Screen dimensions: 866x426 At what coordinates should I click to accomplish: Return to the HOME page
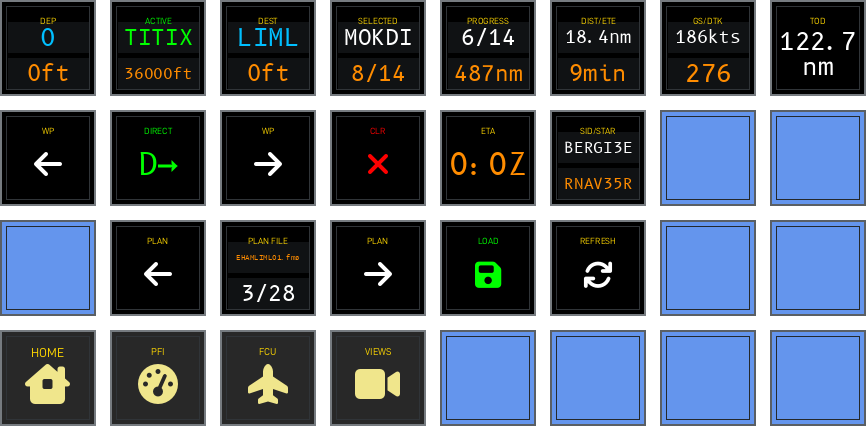tap(48, 378)
